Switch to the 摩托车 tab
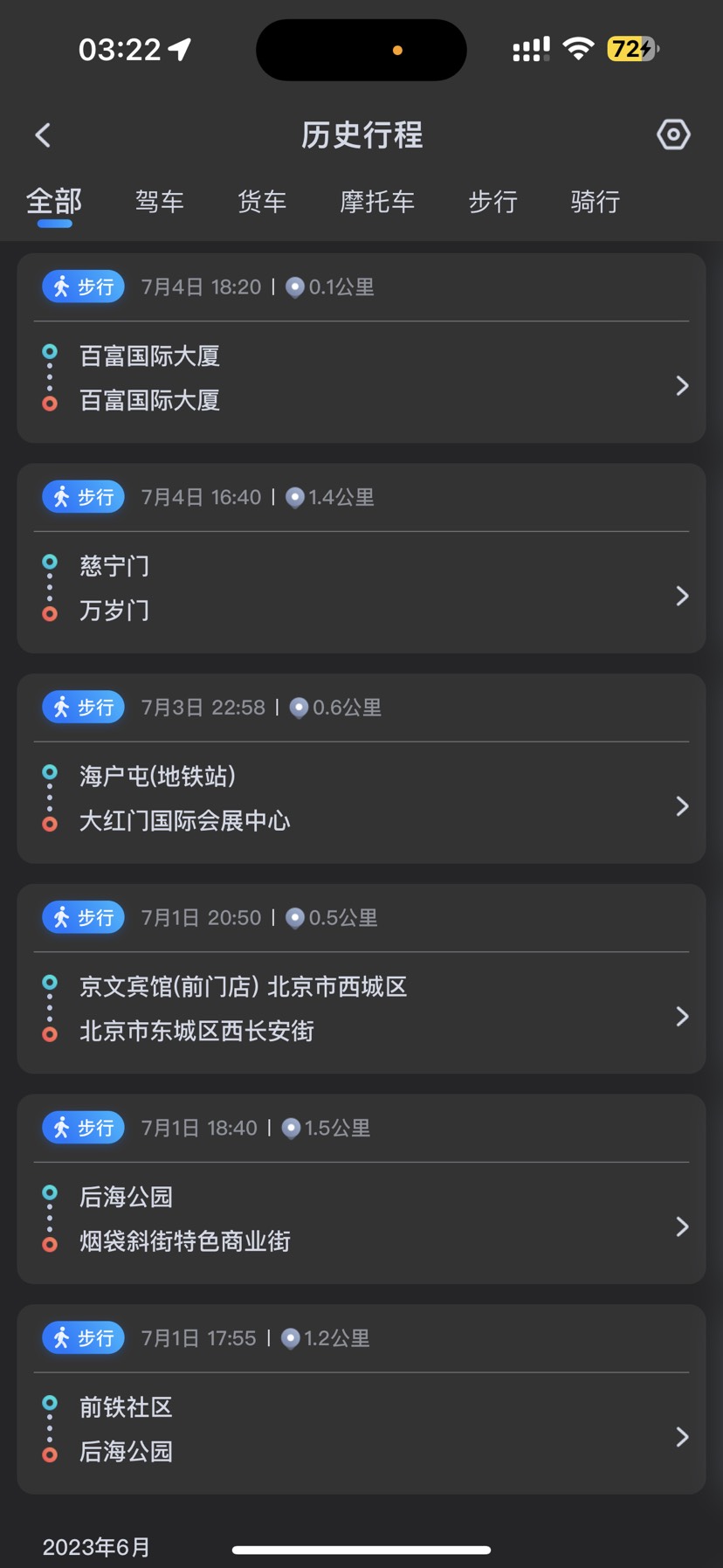 (x=377, y=202)
